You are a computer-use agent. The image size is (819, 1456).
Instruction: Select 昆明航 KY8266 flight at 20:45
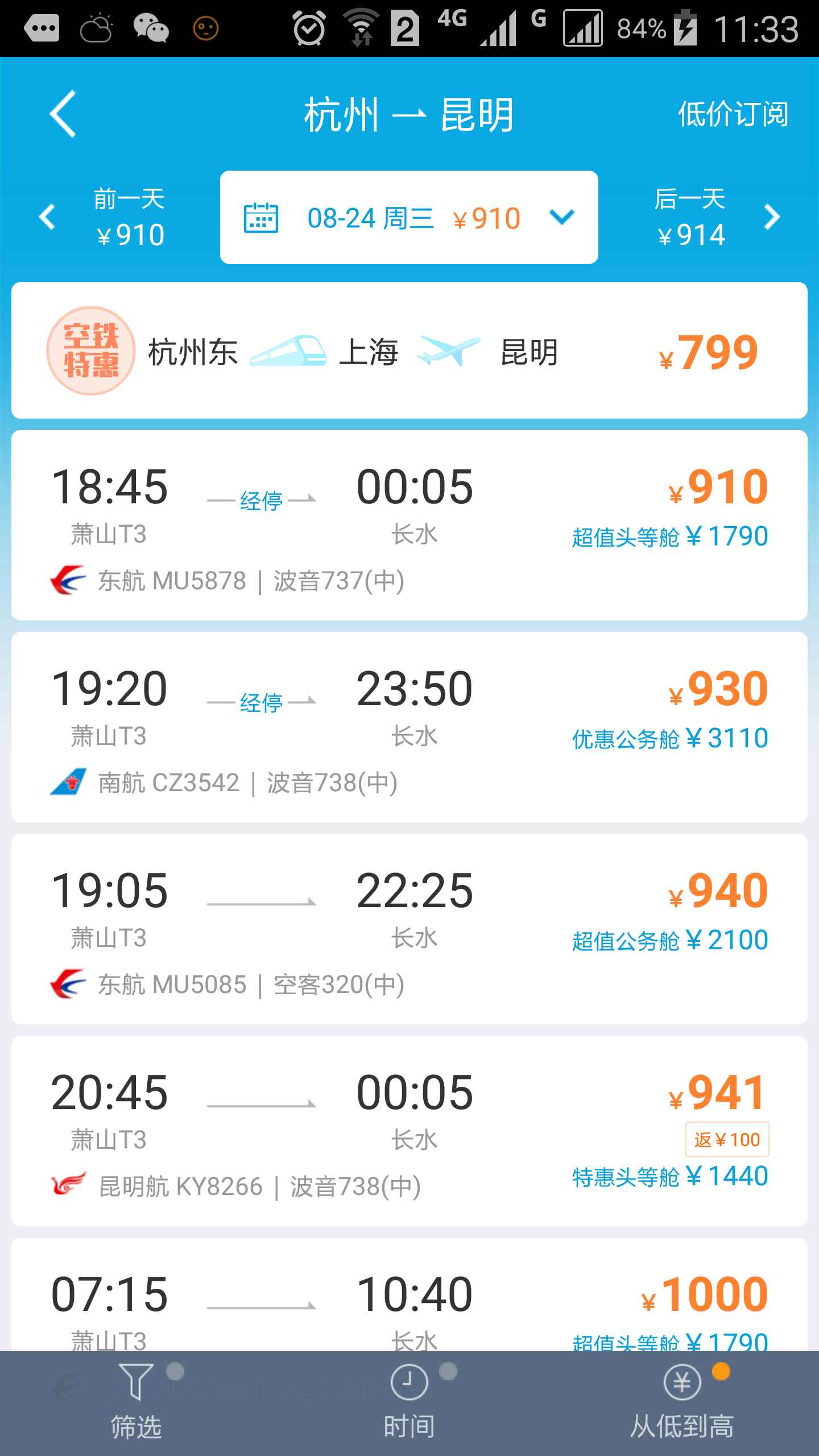click(409, 1131)
